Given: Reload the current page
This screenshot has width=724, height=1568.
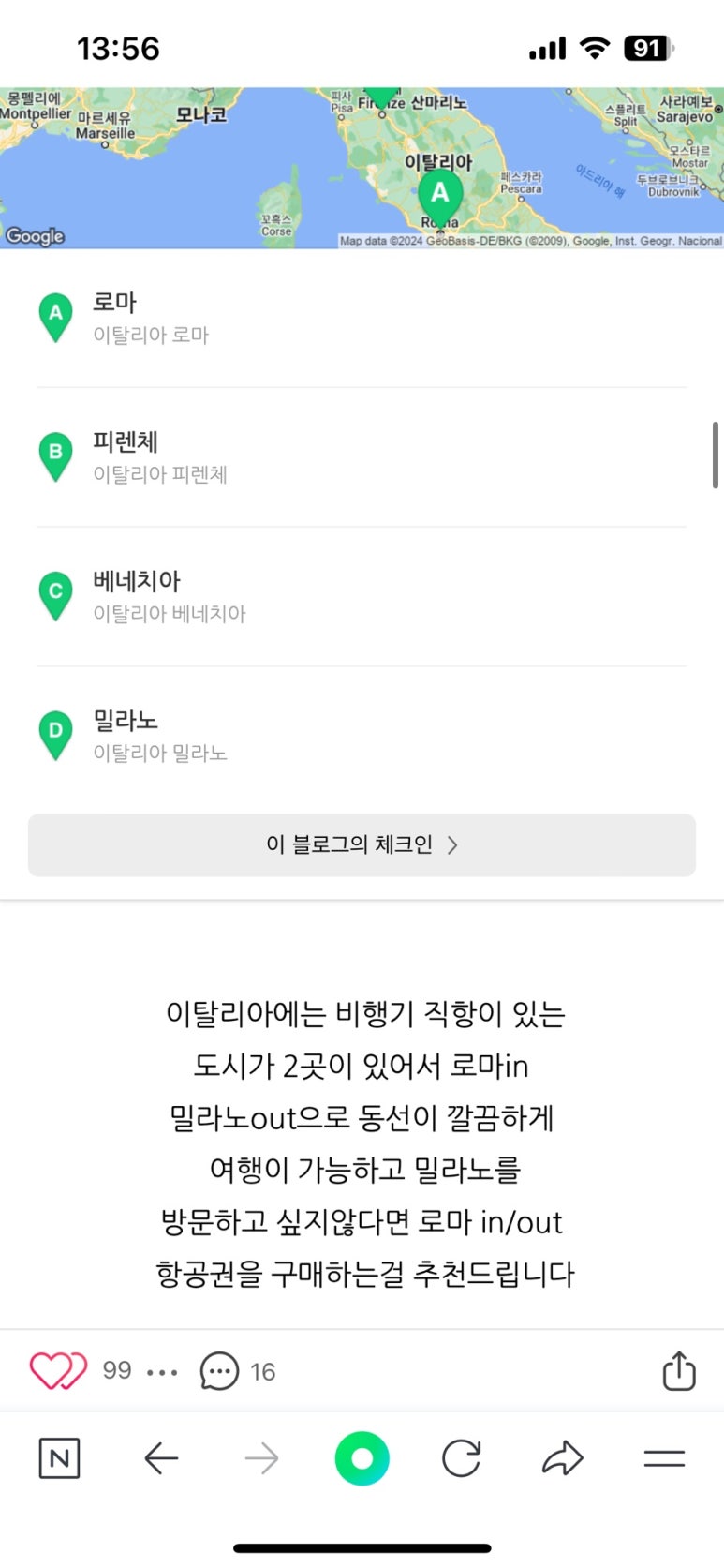Looking at the screenshot, I should click(x=461, y=1458).
